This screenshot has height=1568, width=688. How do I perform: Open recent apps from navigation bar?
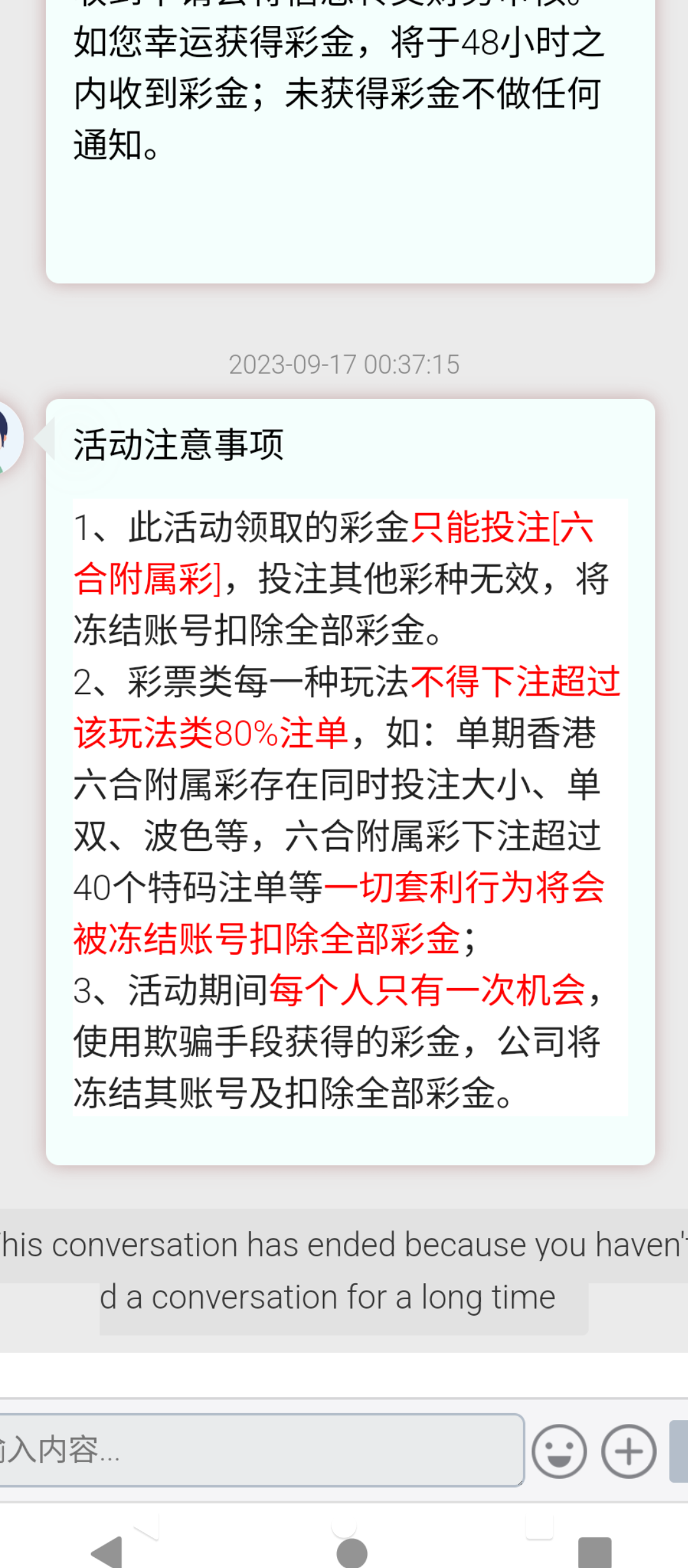coord(594,1553)
